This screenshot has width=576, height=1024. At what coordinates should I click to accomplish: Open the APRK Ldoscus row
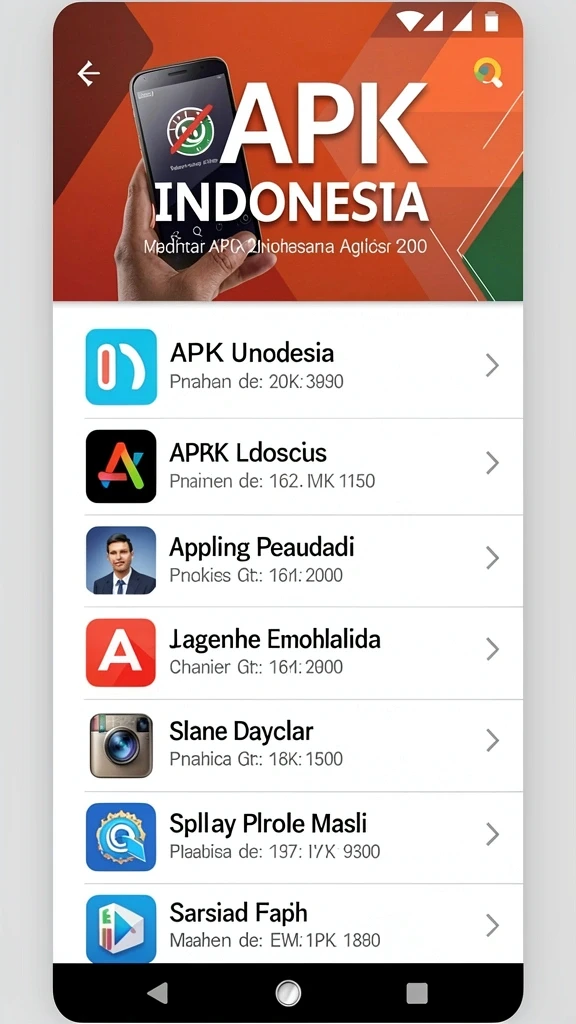coord(288,466)
